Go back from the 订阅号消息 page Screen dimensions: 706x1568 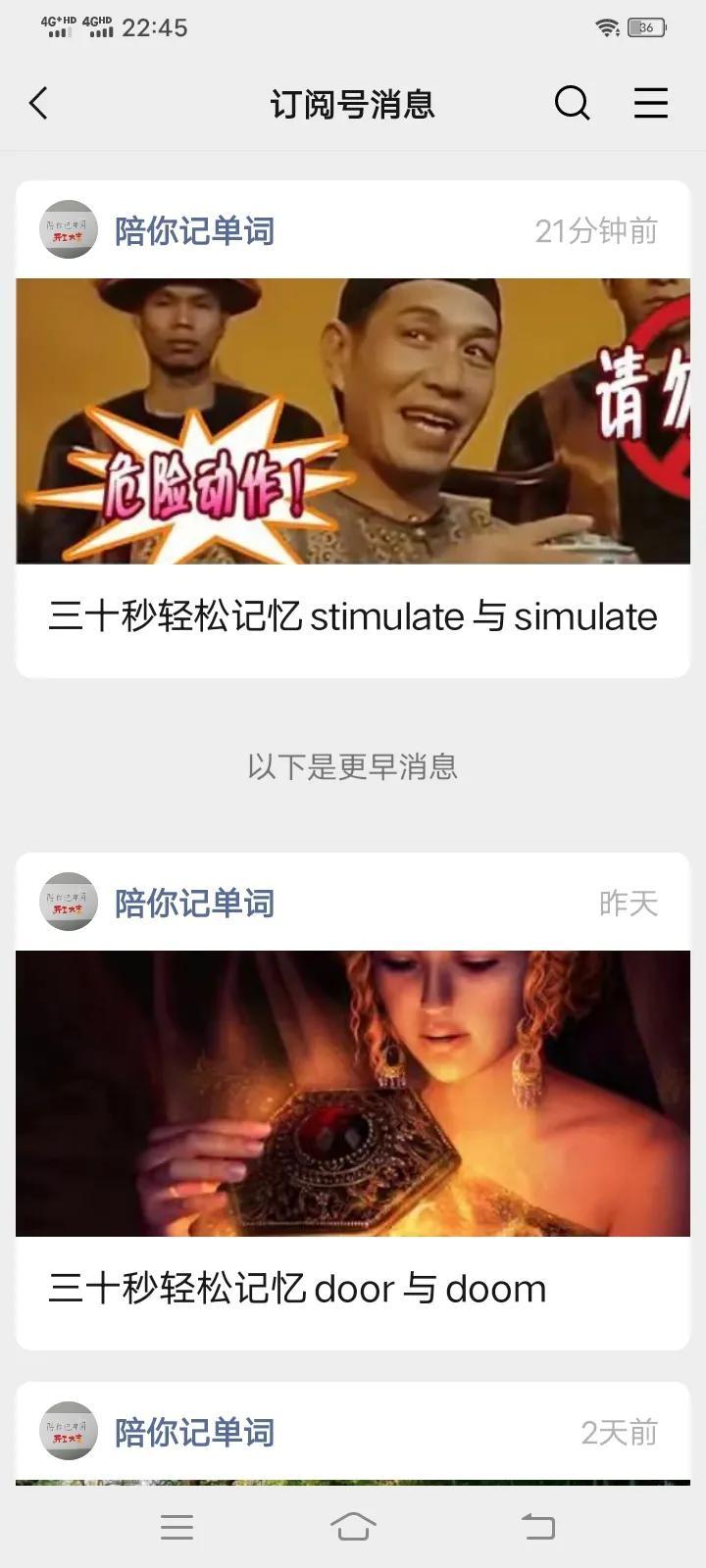click(x=39, y=103)
